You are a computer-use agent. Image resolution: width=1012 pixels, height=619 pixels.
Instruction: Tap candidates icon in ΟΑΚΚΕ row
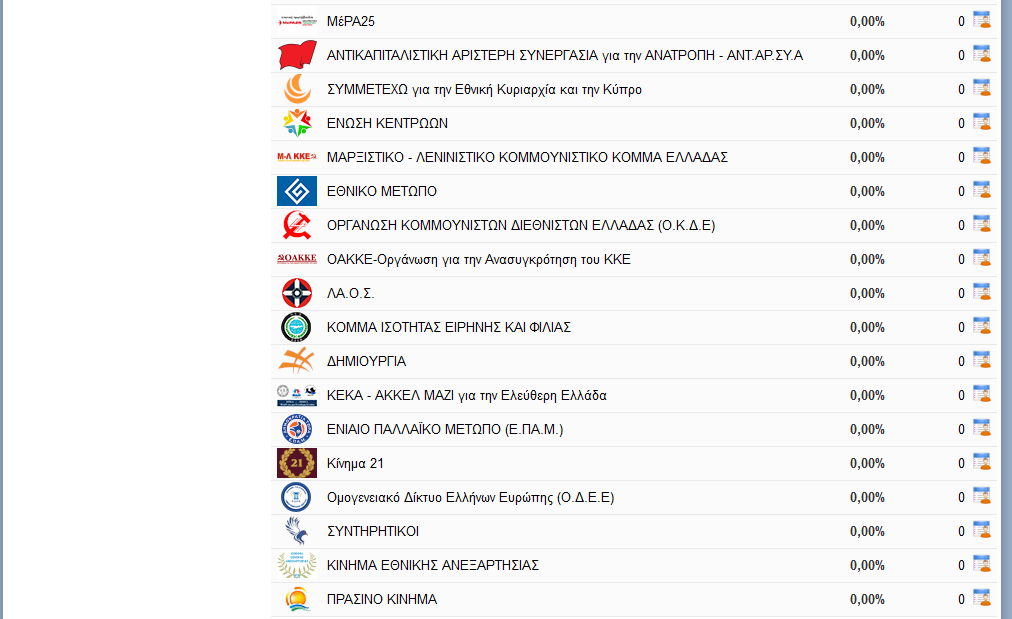(x=981, y=258)
